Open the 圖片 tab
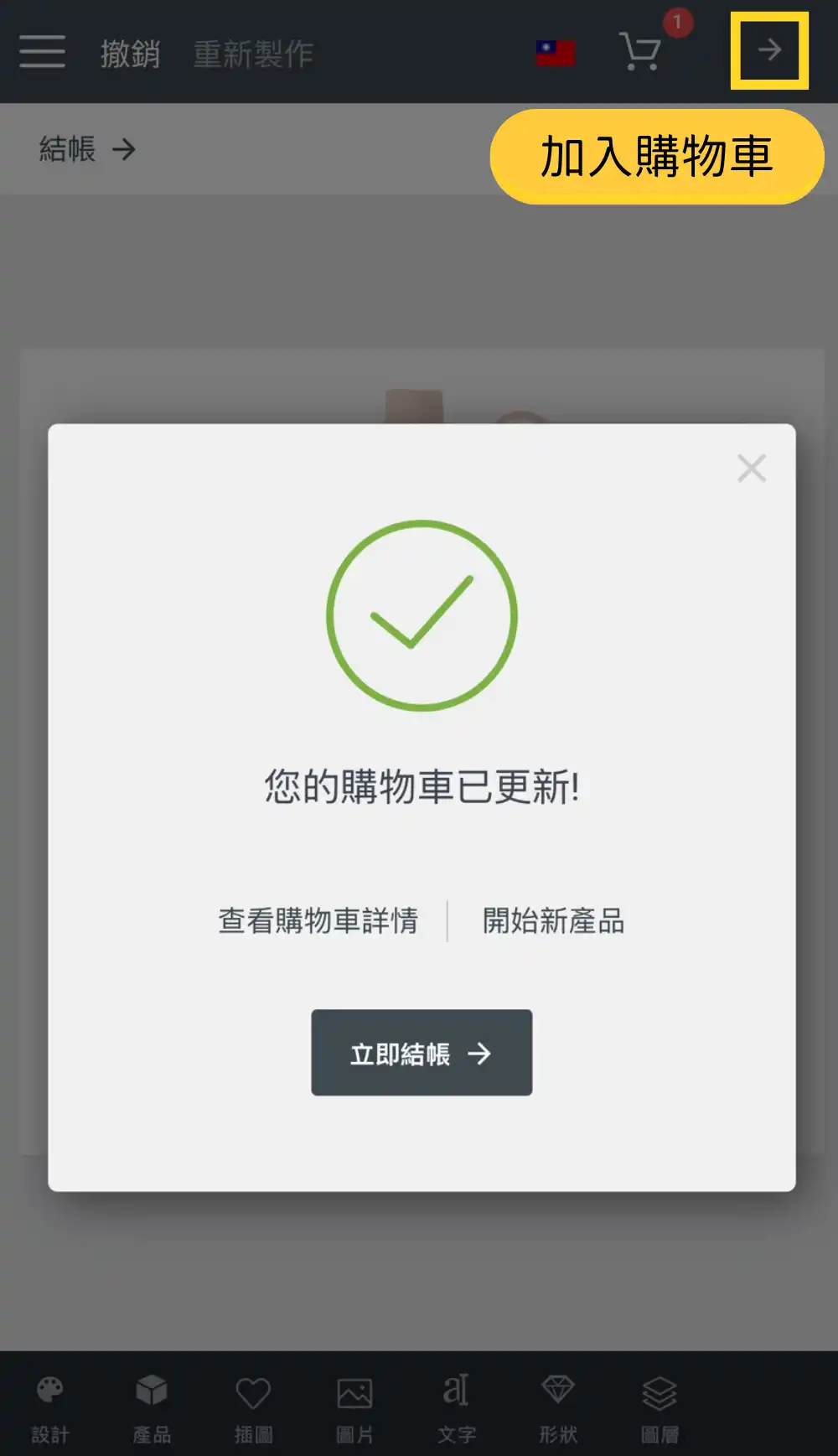Image resolution: width=838 pixels, height=1456 pixels. (354, 1408)
